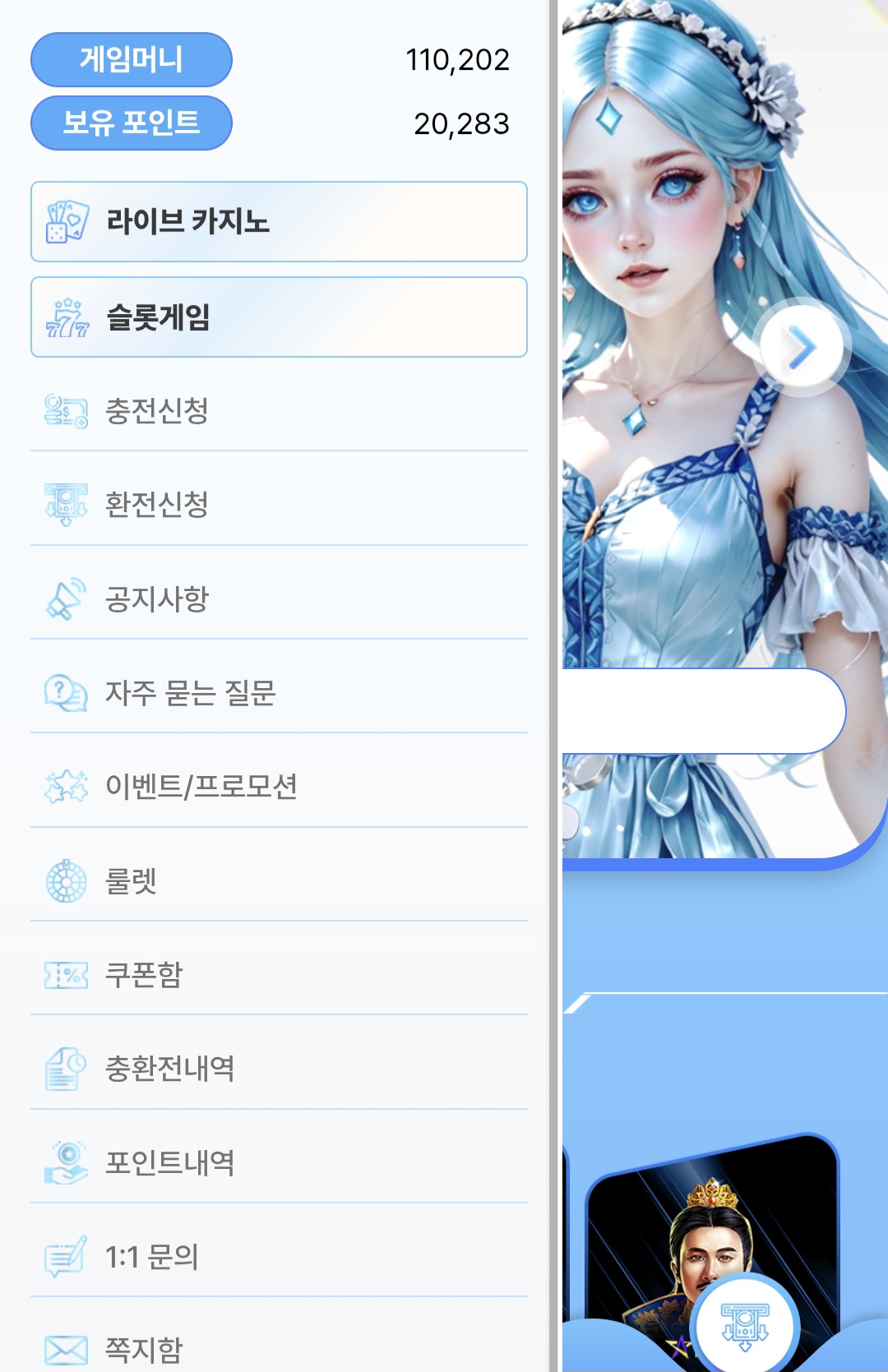
Task: Tap the 게임머니 button
Action: 132,60
